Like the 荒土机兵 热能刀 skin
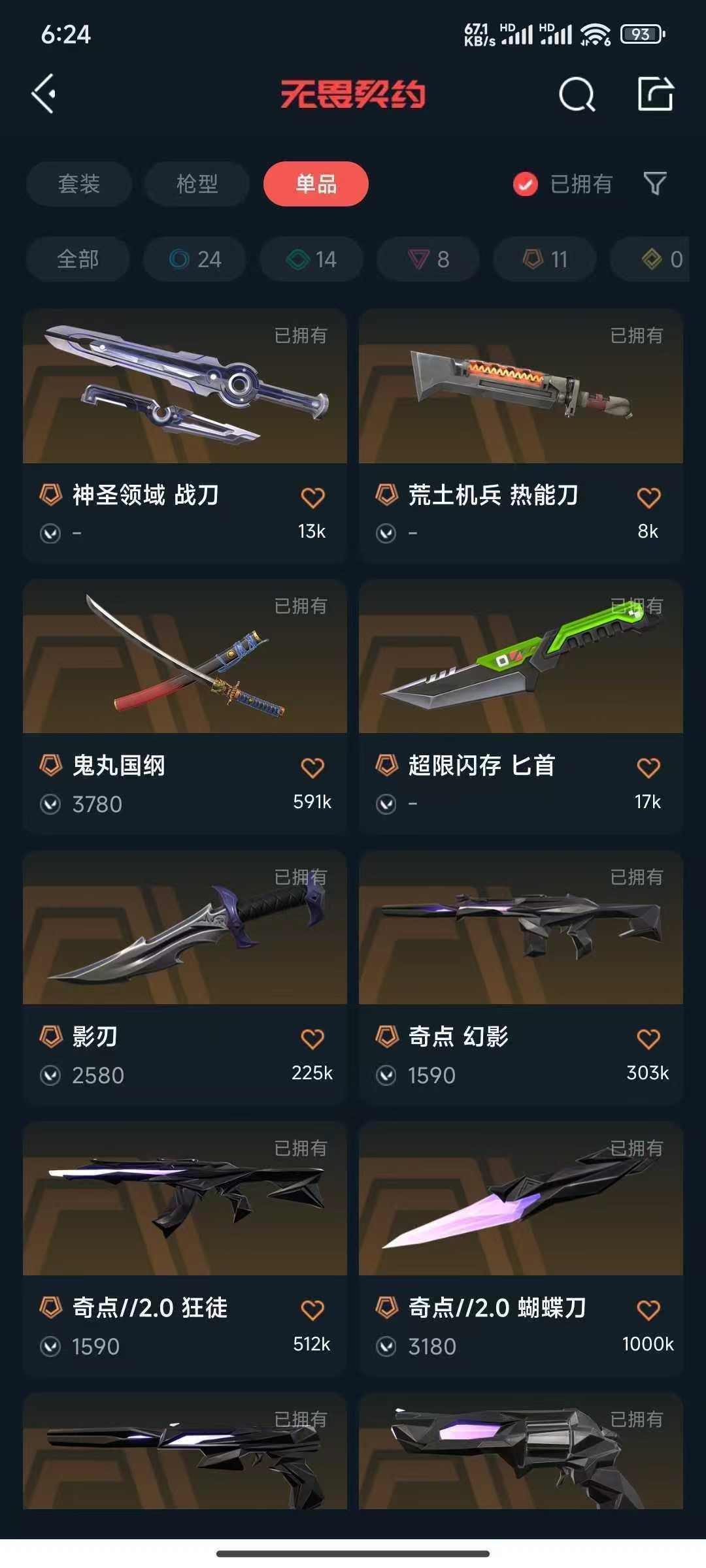The width and height of the screenshot is (706, 1568). [x=648, y=498]
